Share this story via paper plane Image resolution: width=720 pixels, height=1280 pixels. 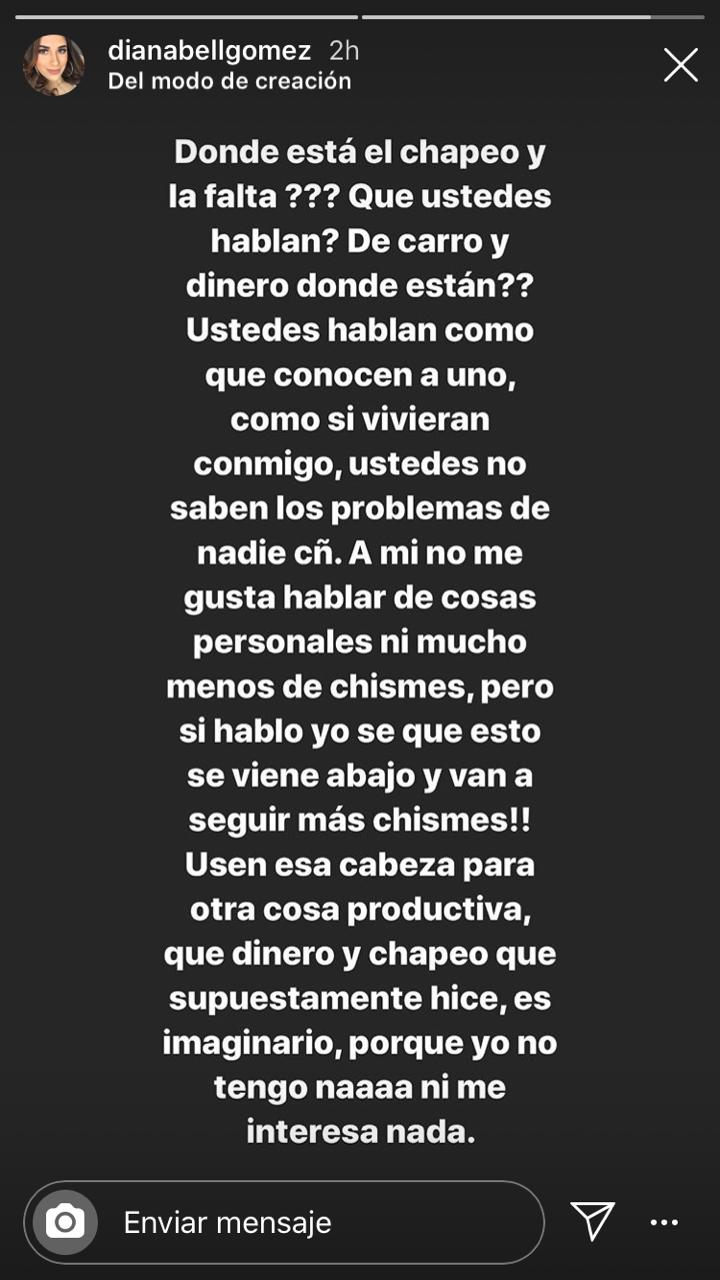click(x=592, y=1221)
